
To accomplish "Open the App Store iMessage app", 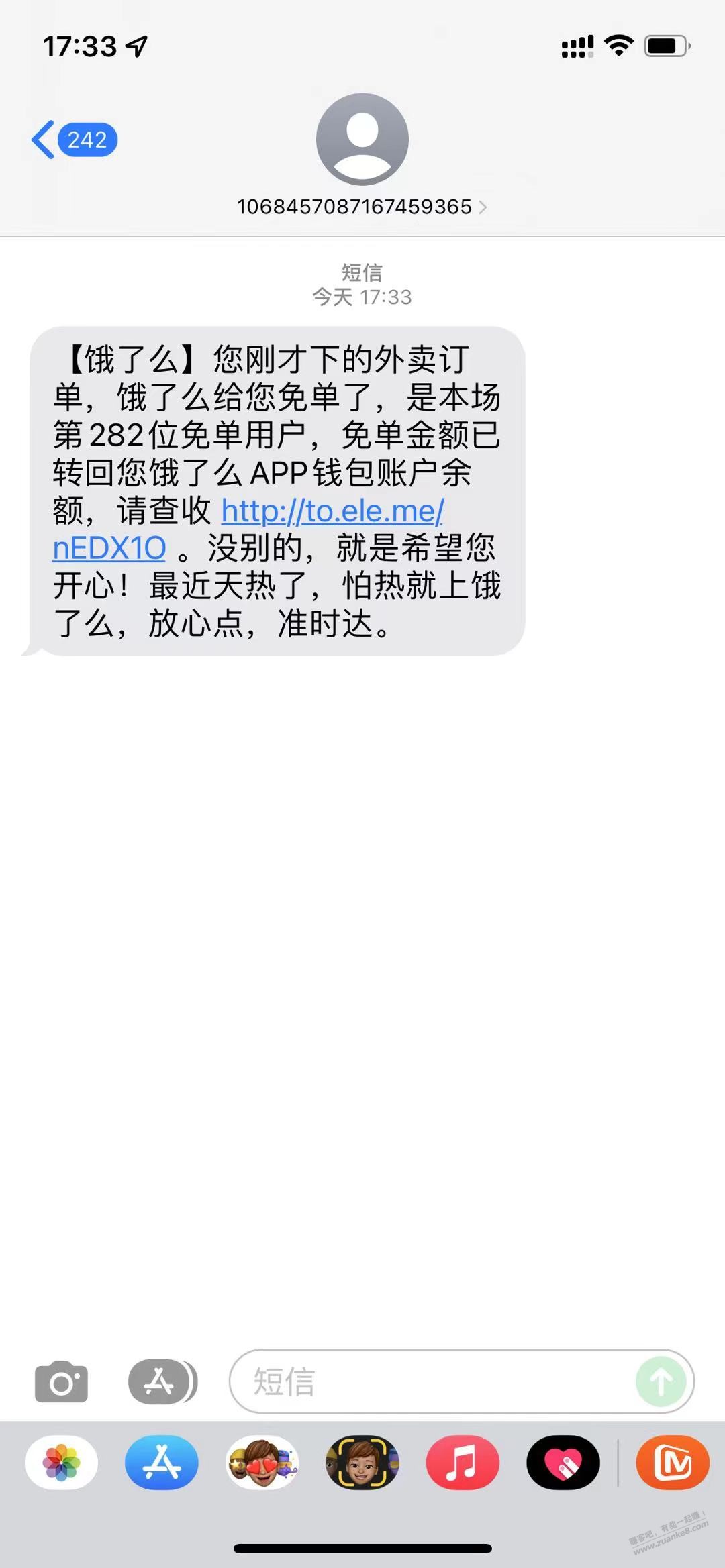I will pos(161,1463).
